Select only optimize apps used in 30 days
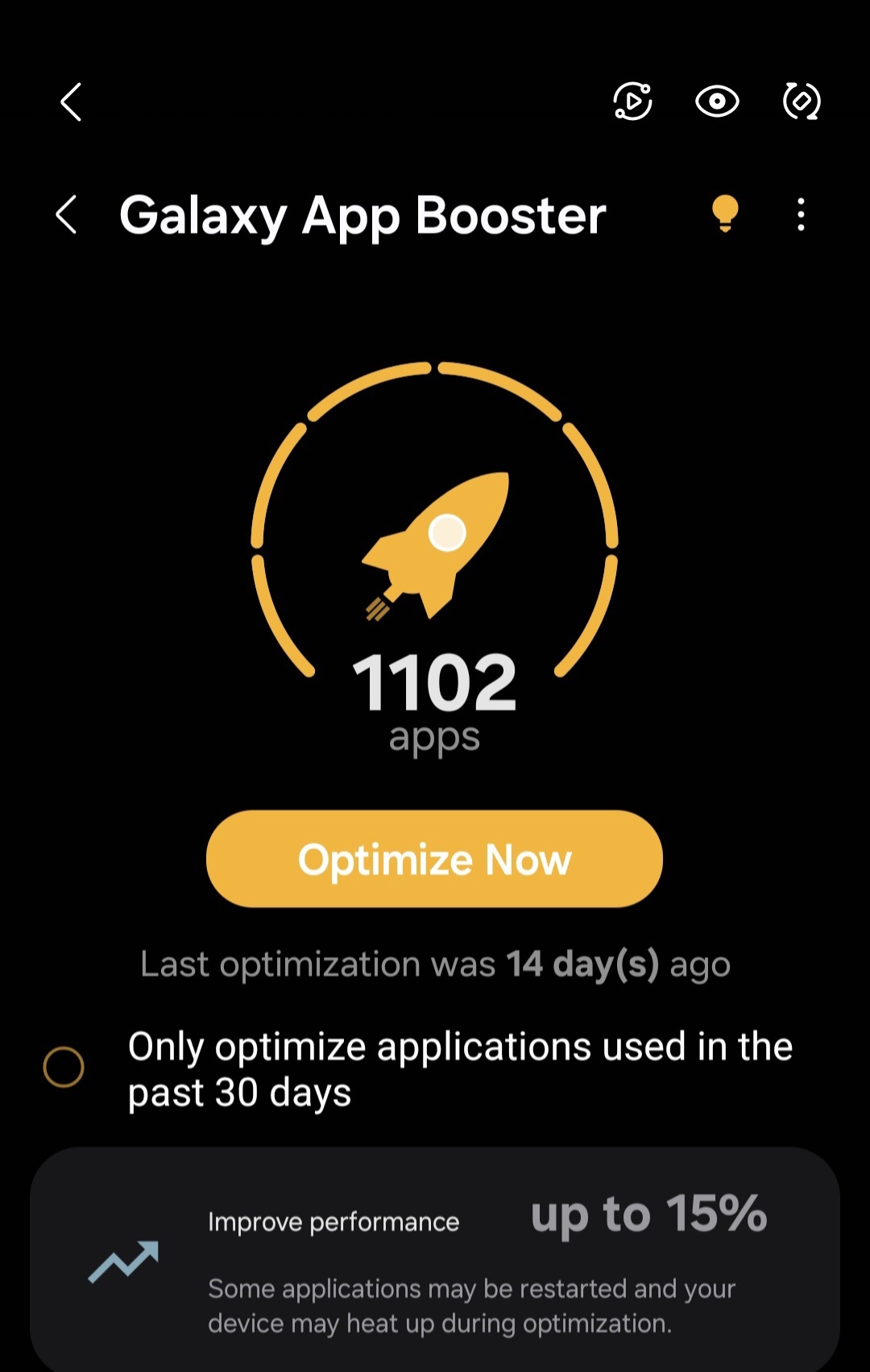Screen dimensions: 870x1372 (64, 1067)
